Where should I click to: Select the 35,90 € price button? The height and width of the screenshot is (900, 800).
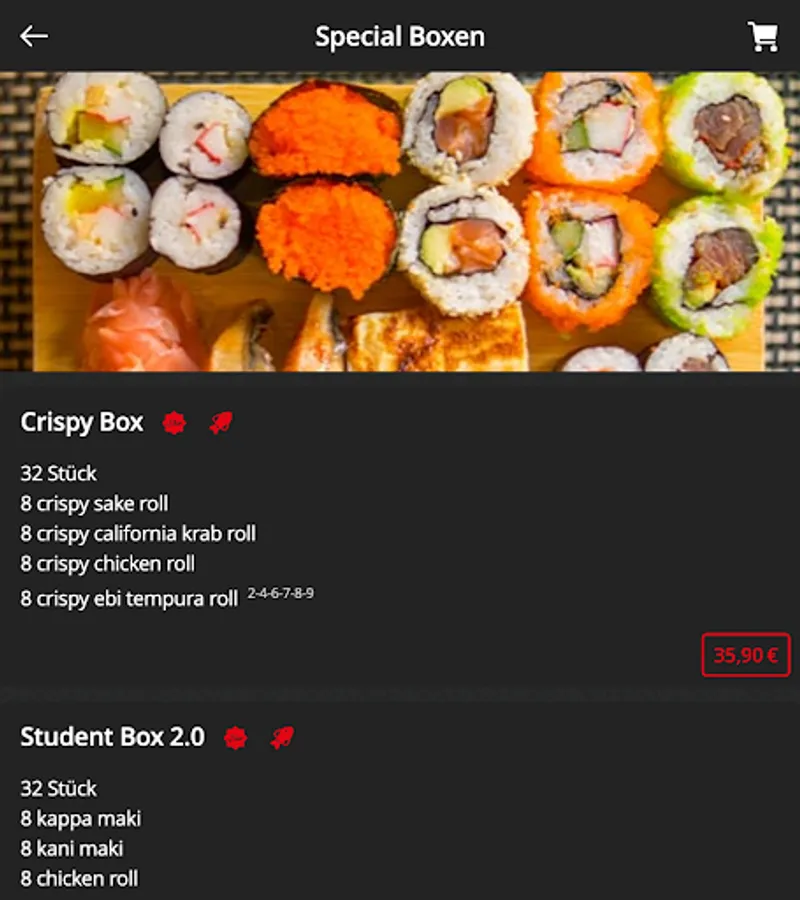(x=745, y=654)
